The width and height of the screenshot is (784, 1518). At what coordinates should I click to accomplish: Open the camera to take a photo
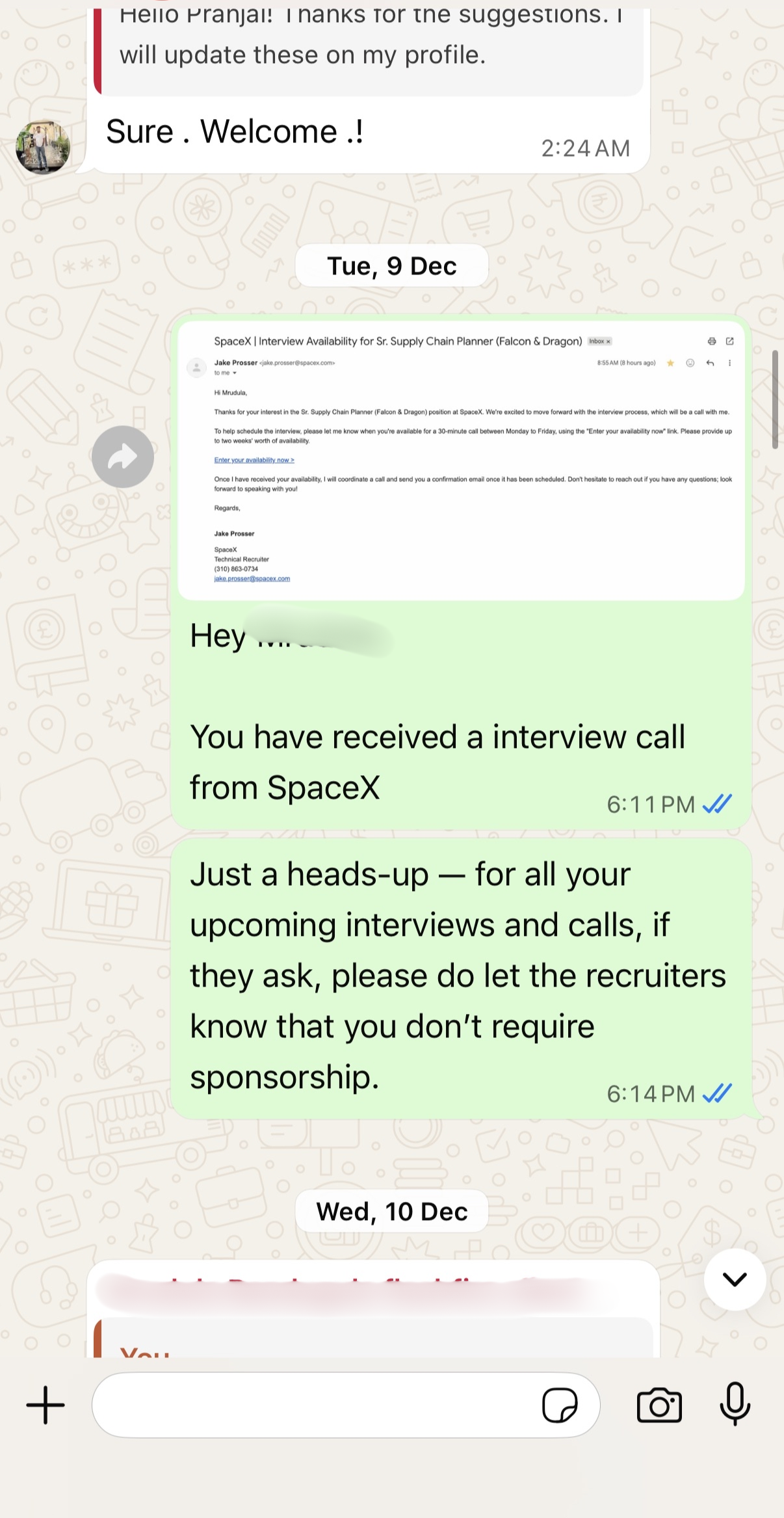pyautogui.click(x=659, y=1405)
